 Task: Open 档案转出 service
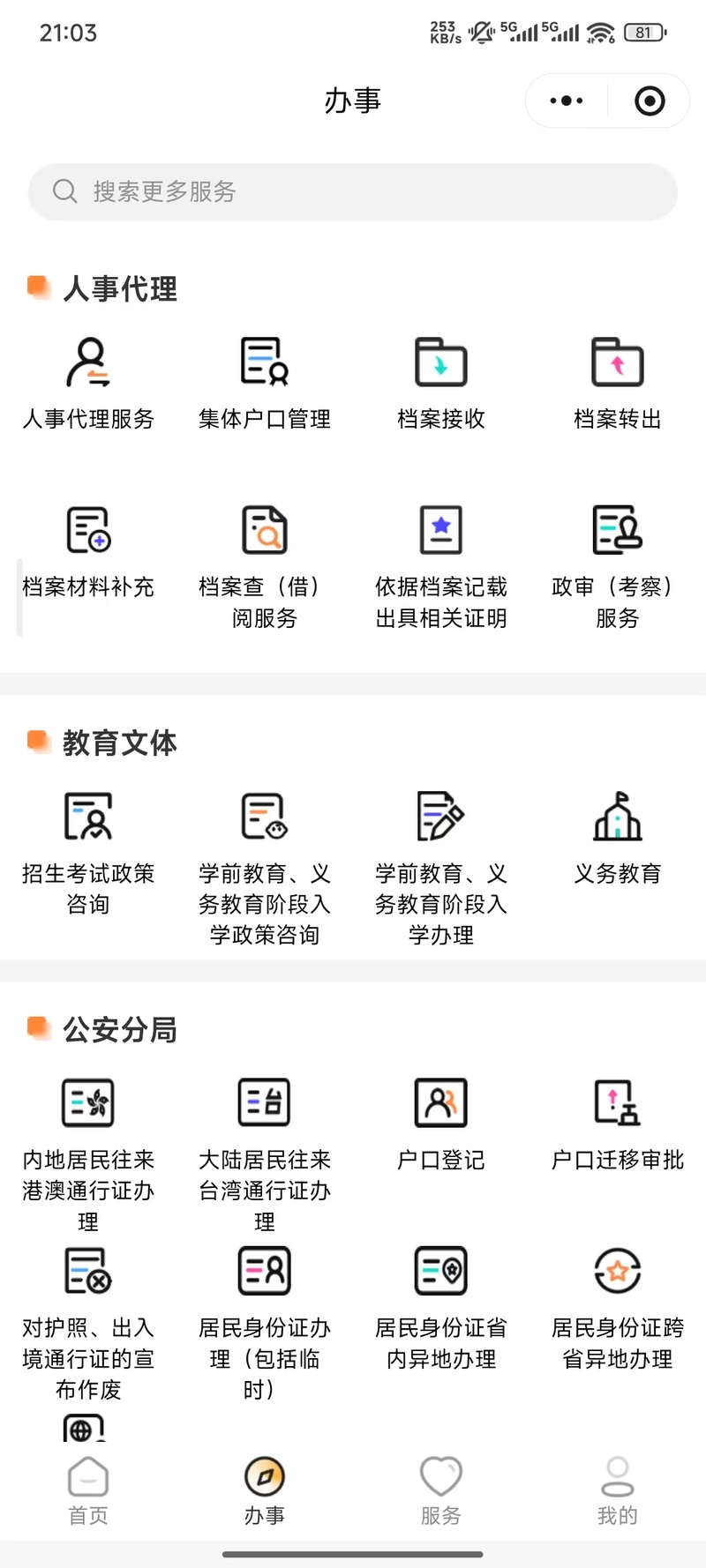pos(618,381)
